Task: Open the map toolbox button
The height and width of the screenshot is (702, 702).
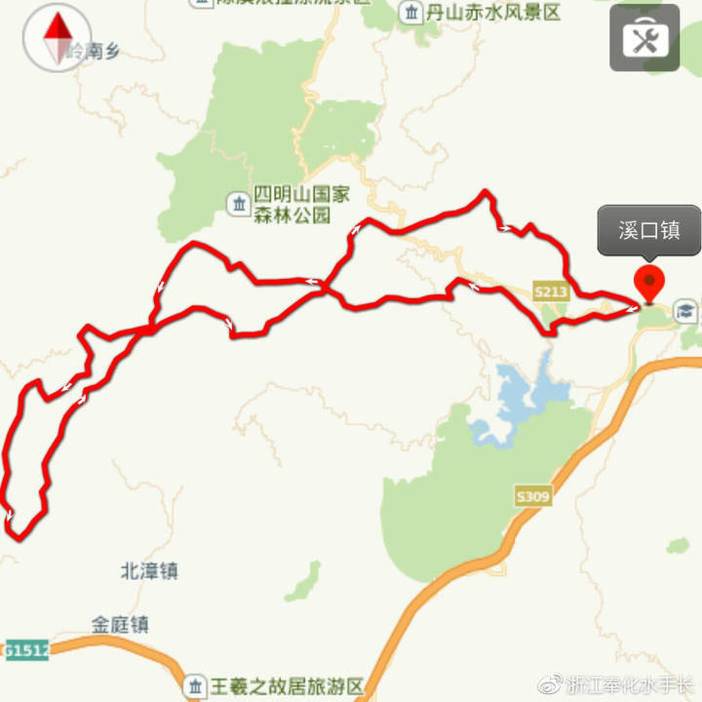Action: click(x=644, y=38)
